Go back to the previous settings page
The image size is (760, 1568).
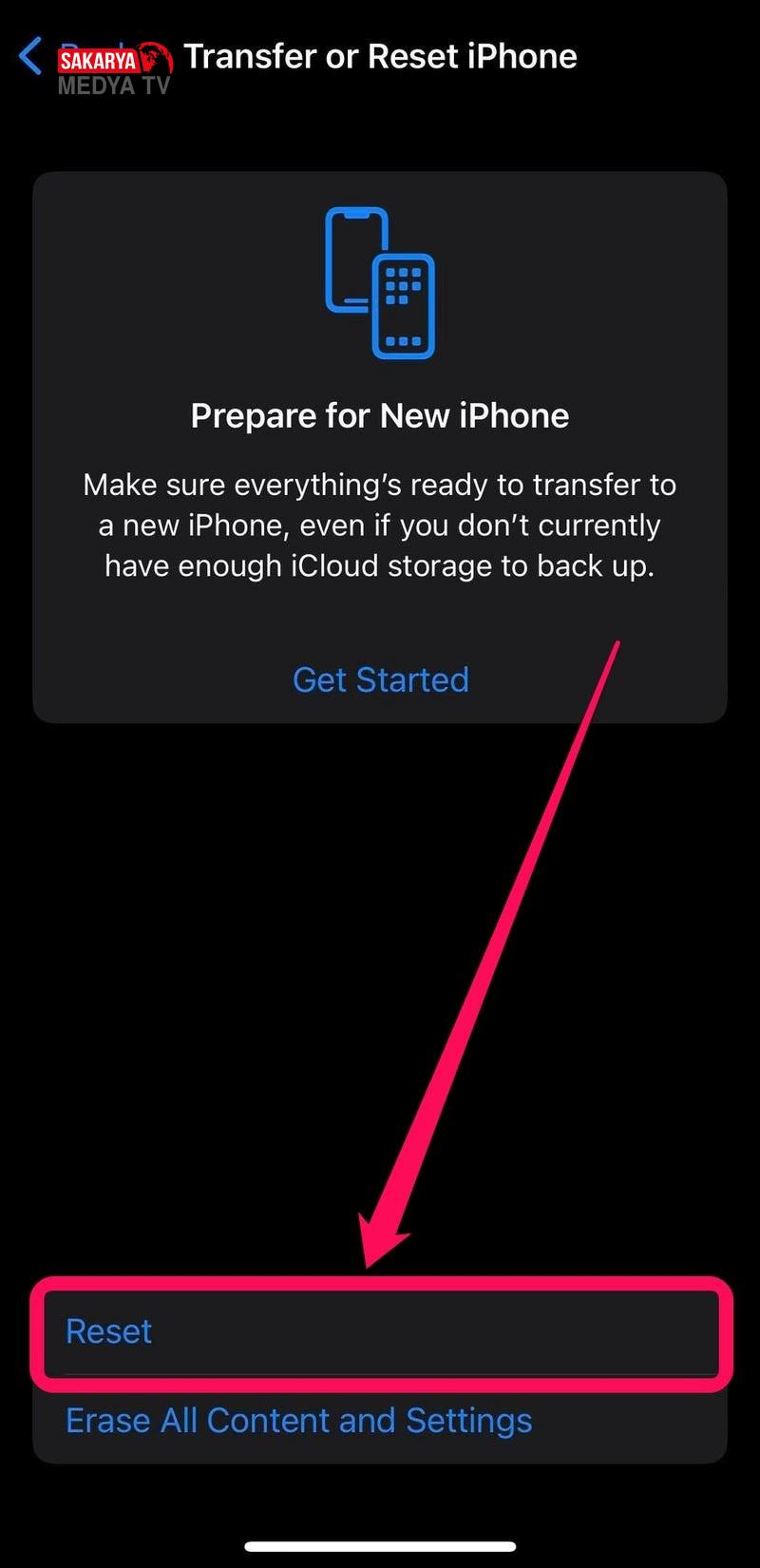point(31,56)
